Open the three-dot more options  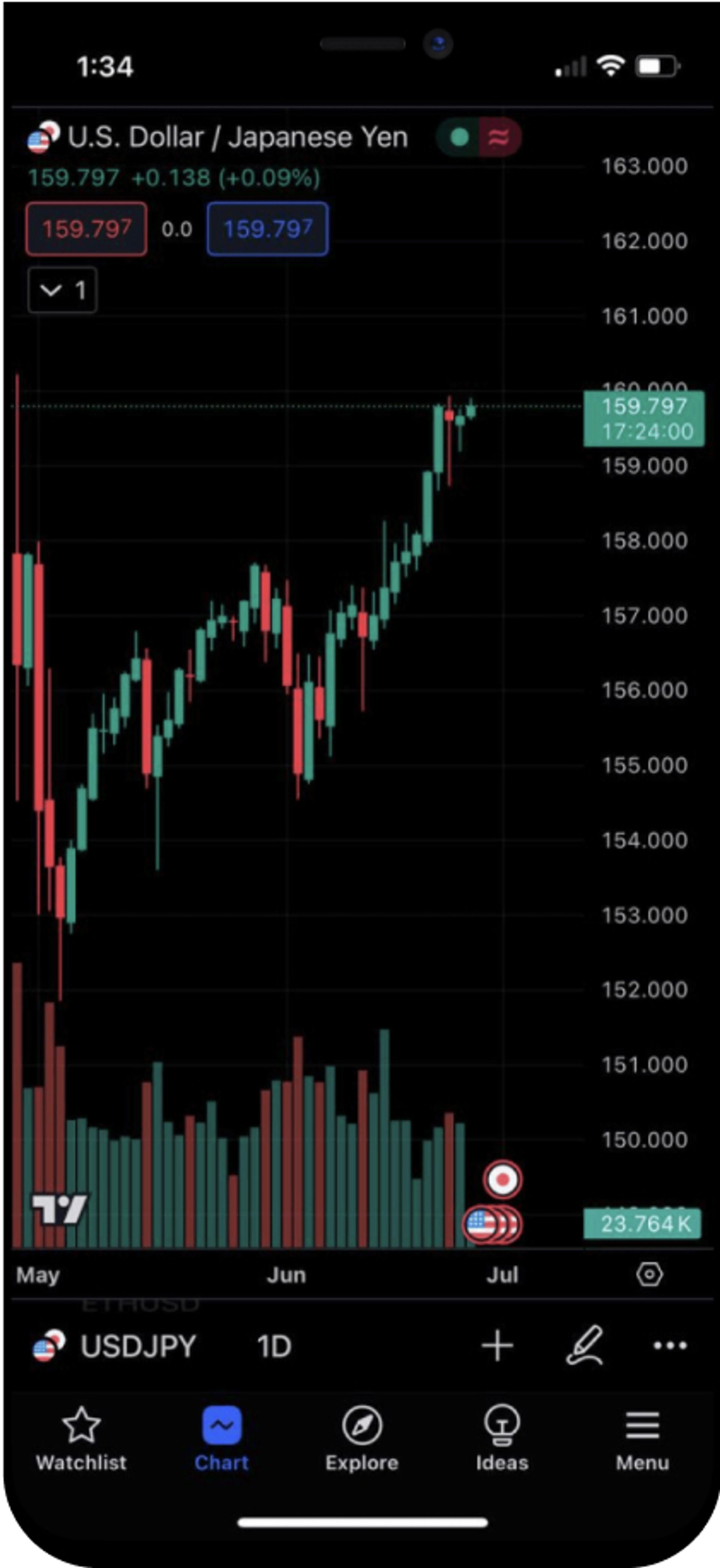point(669,1346)
